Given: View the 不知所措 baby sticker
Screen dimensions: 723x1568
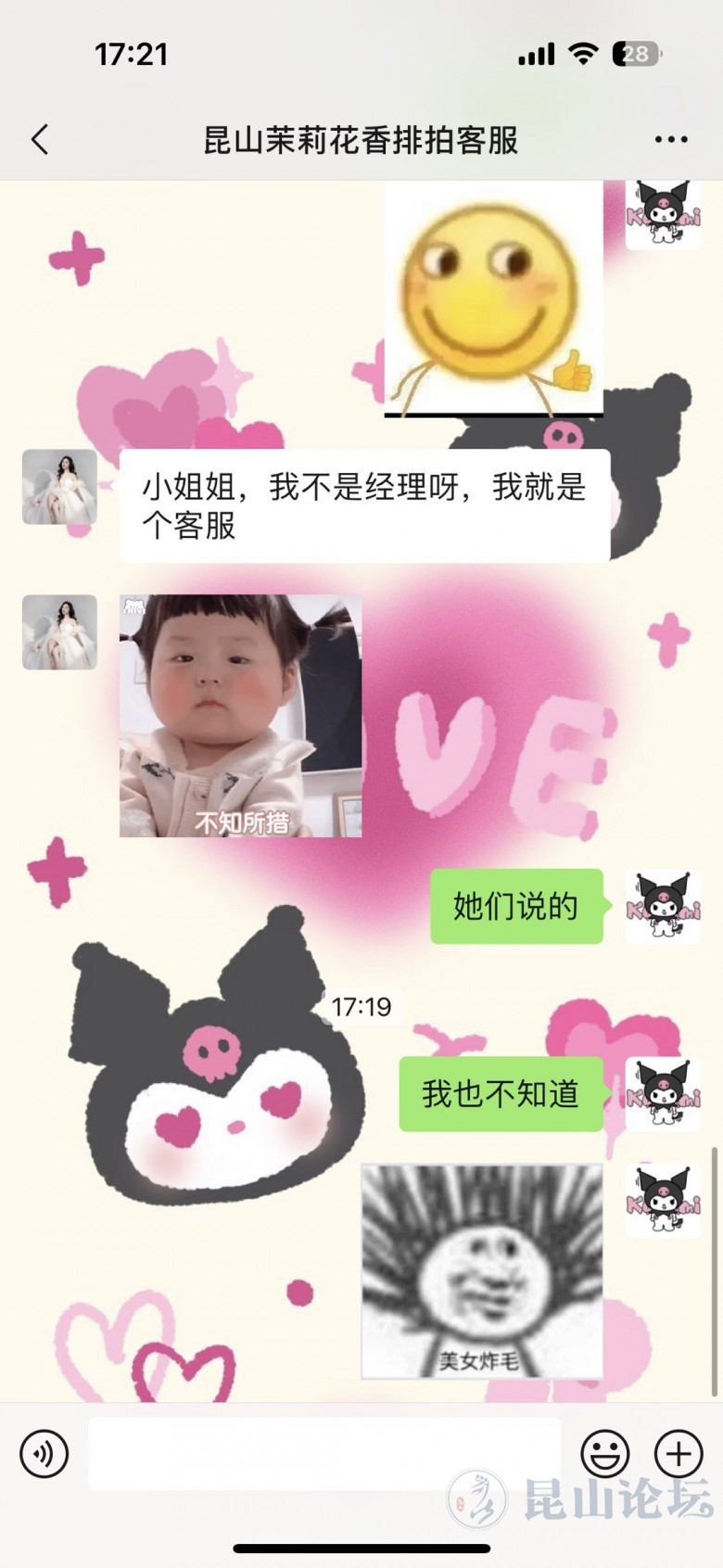Looking at the screenshot, I should pyautogui.click(x=240, y=716).
